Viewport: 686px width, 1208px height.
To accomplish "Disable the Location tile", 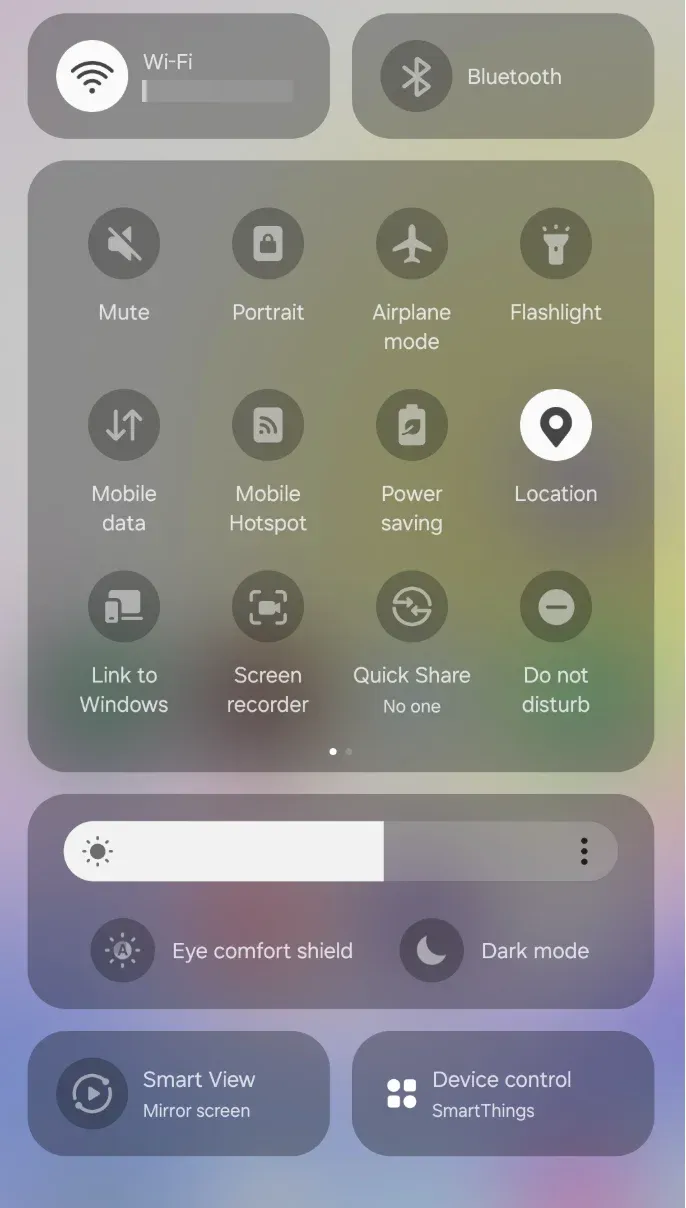I will (556, 425).
